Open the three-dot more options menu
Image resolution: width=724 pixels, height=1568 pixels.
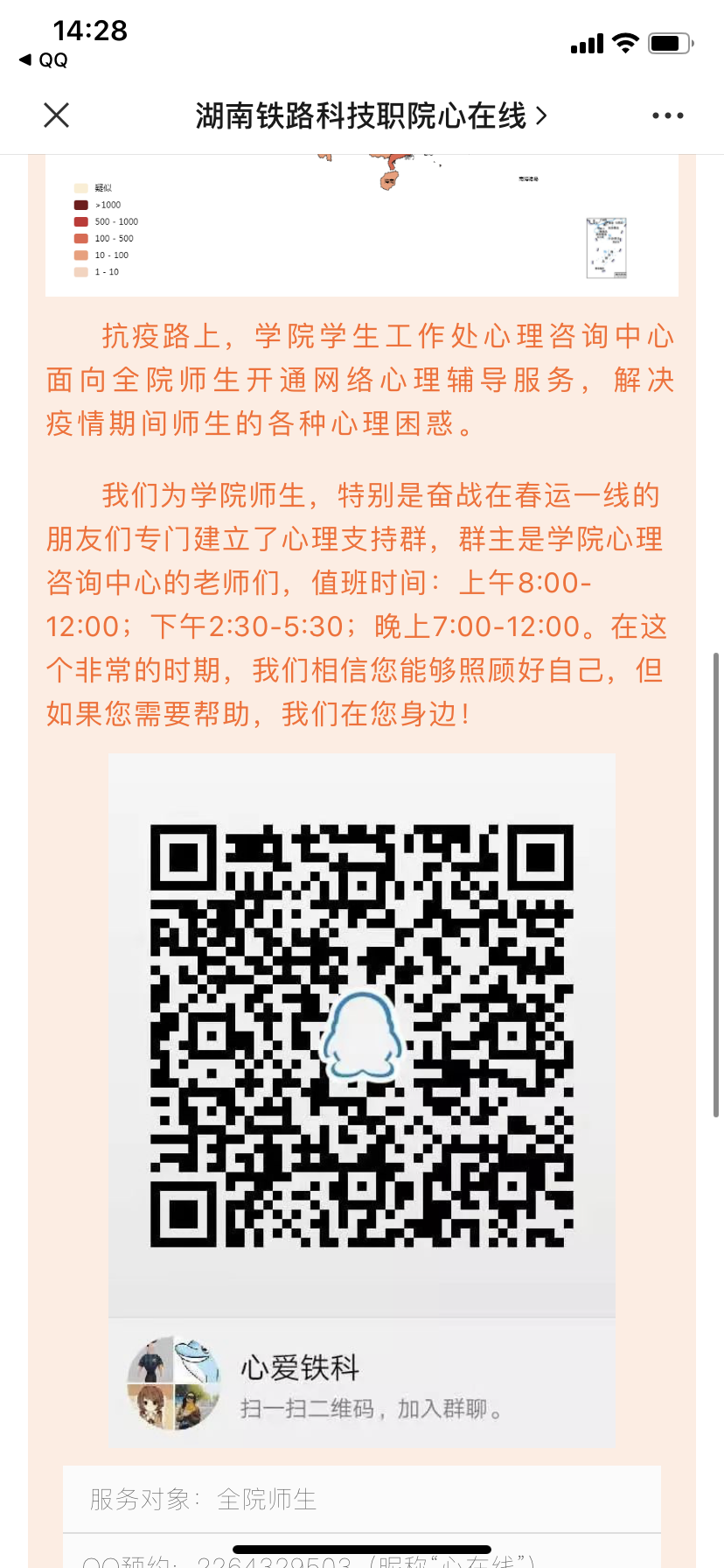coord(667,115)
